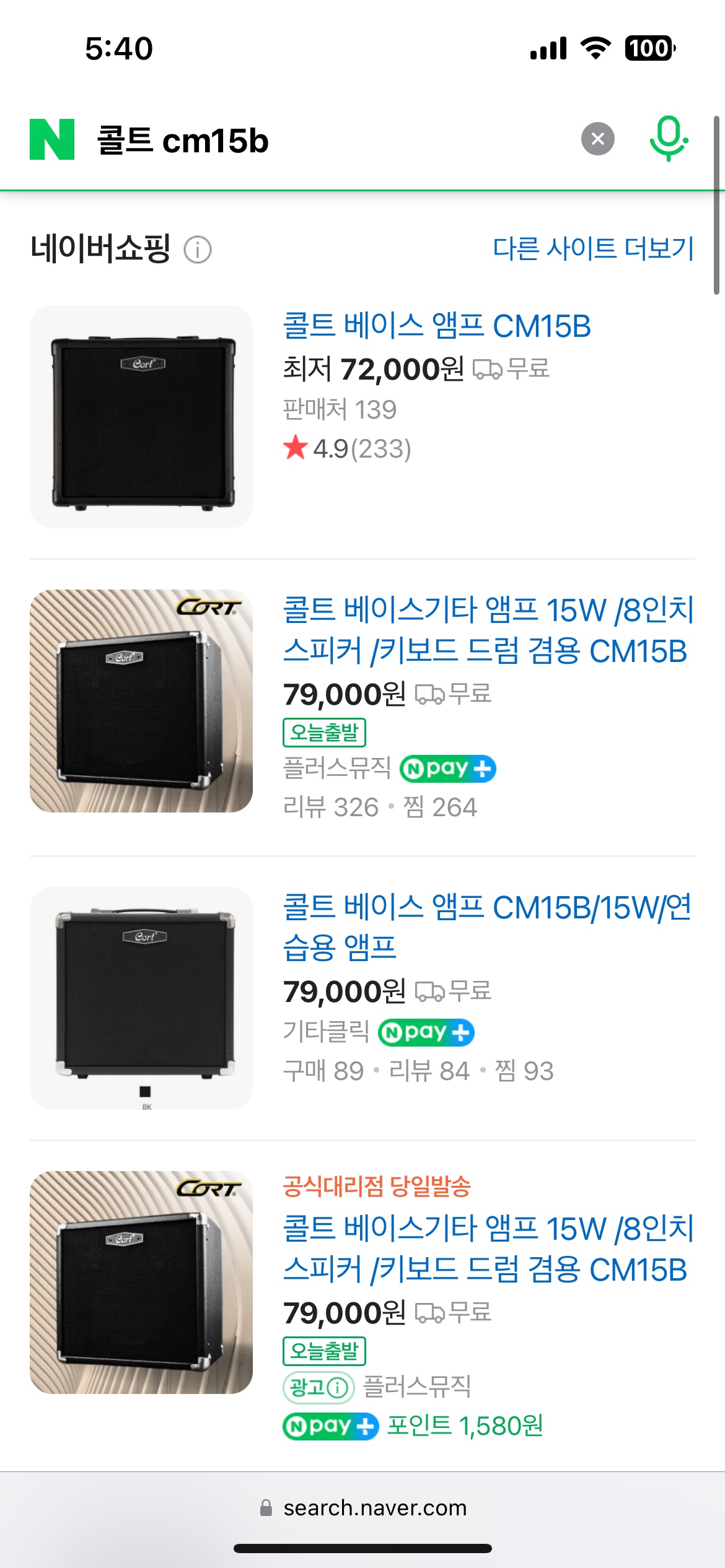Tap the search.naver.com address bar
Image resolution: width=725 pixels, height=1568 pixels.
click(362, 1508)
